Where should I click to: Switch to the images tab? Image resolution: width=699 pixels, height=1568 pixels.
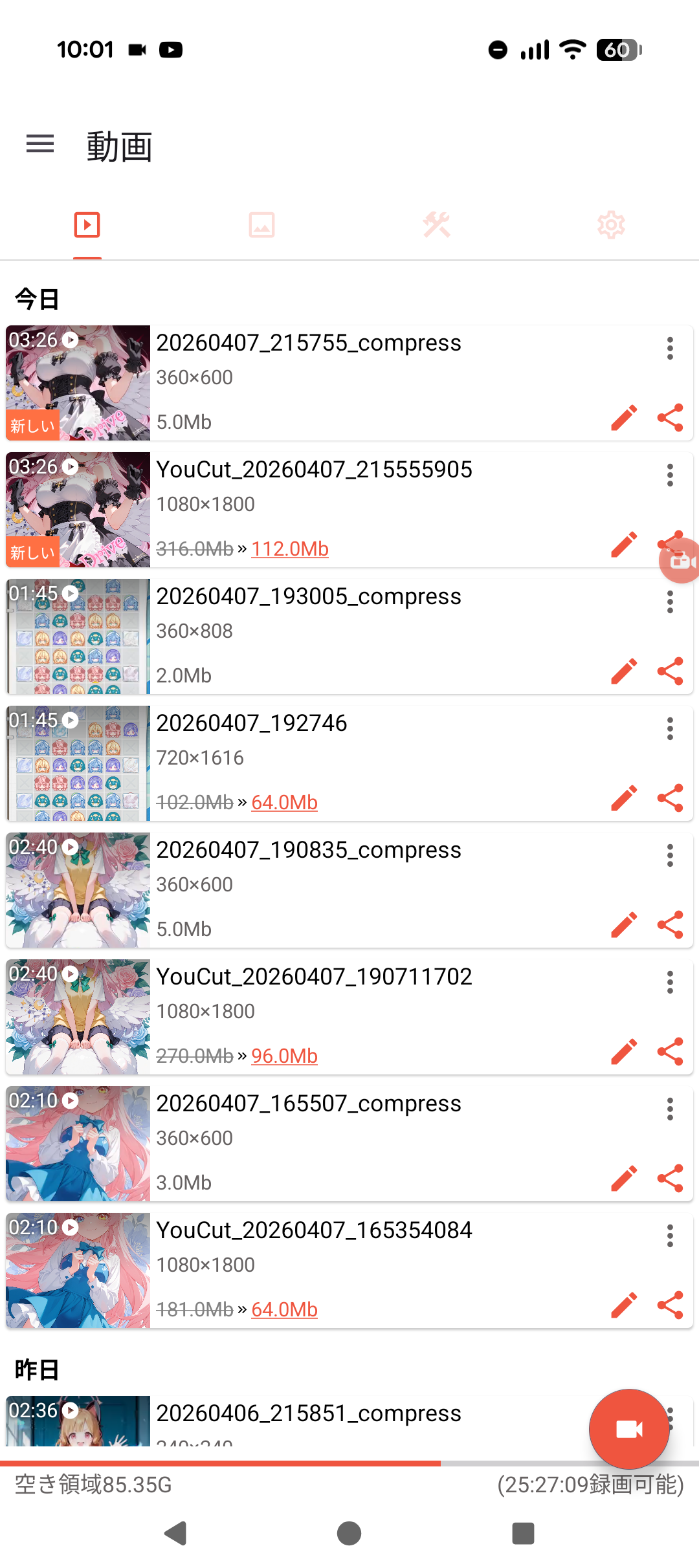click(x=261, y=225)
